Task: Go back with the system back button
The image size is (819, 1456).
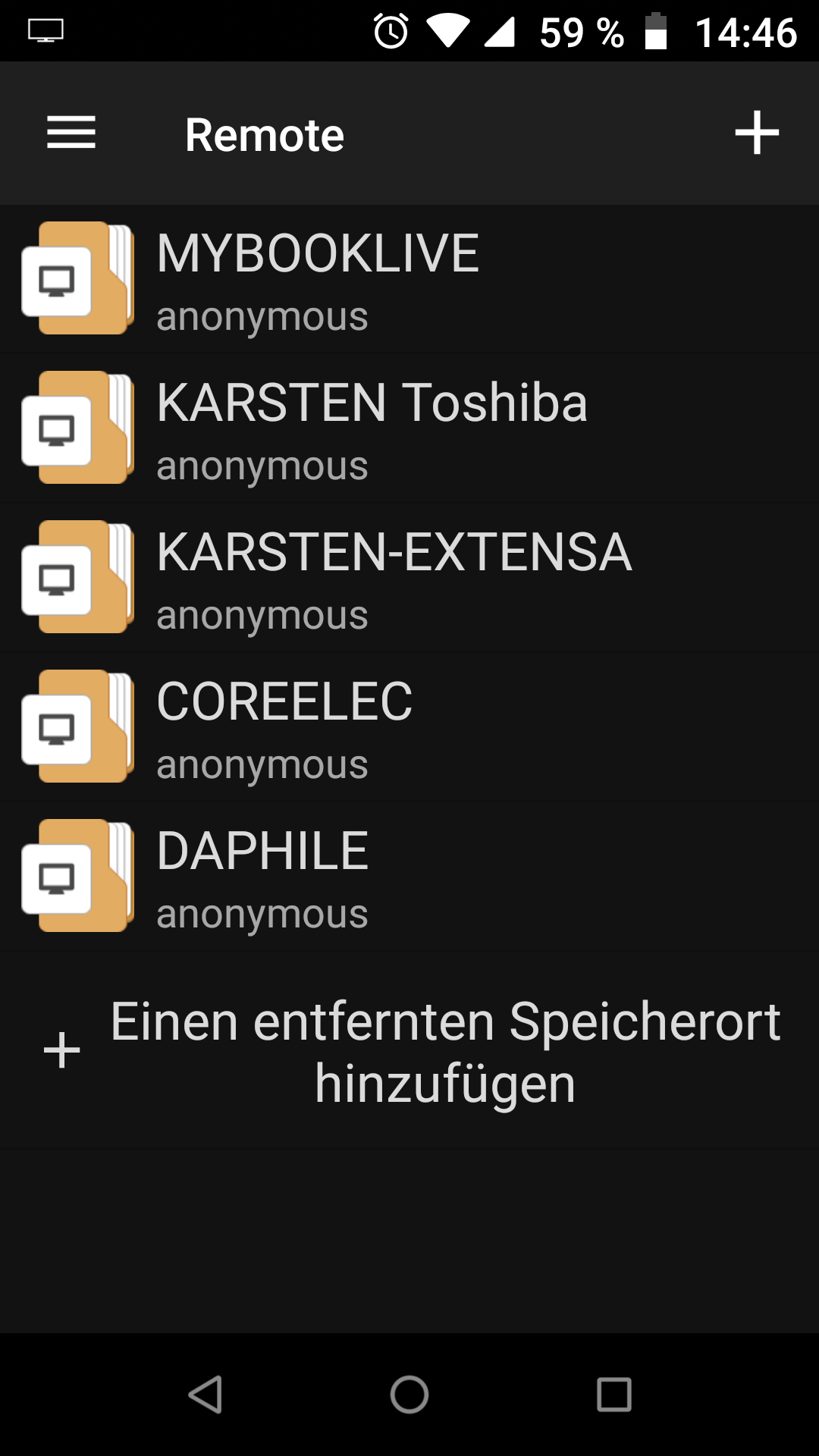Action: click(x=205, y=1395)
